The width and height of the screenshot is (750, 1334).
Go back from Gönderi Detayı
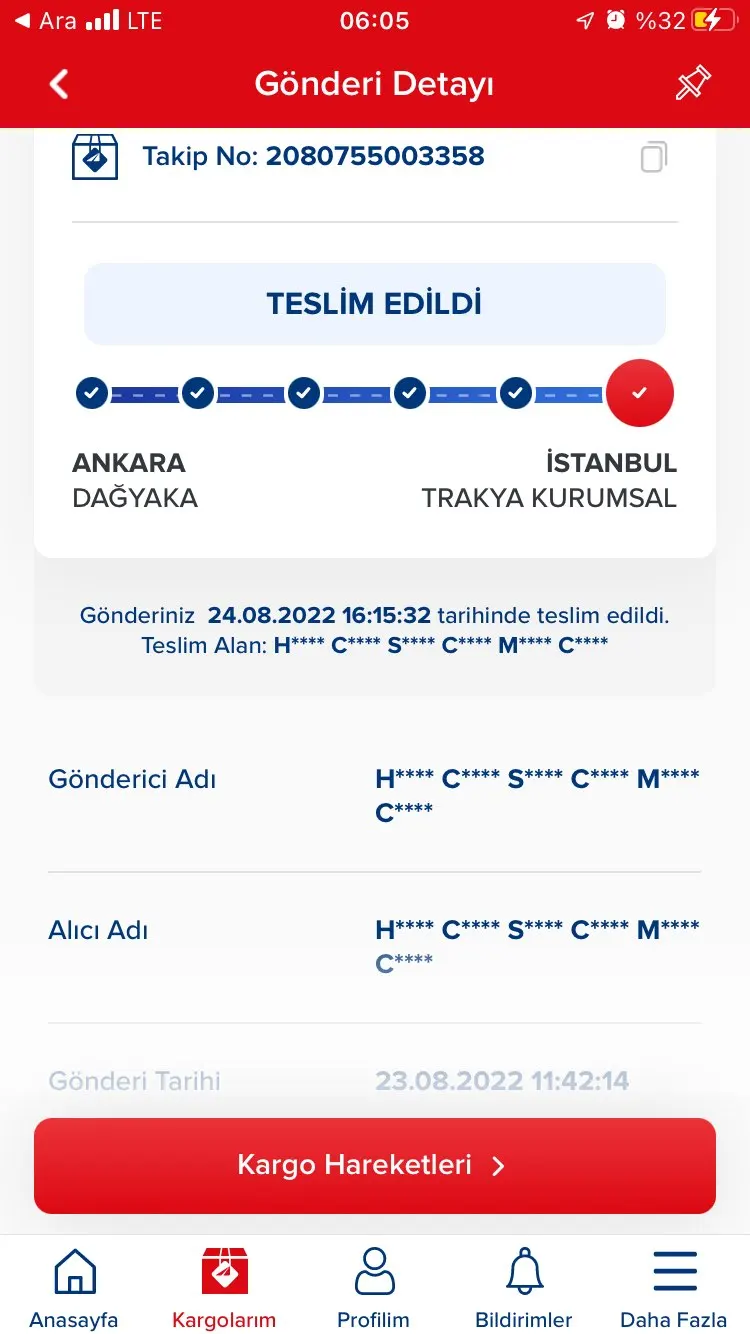(x=59, y=84)
